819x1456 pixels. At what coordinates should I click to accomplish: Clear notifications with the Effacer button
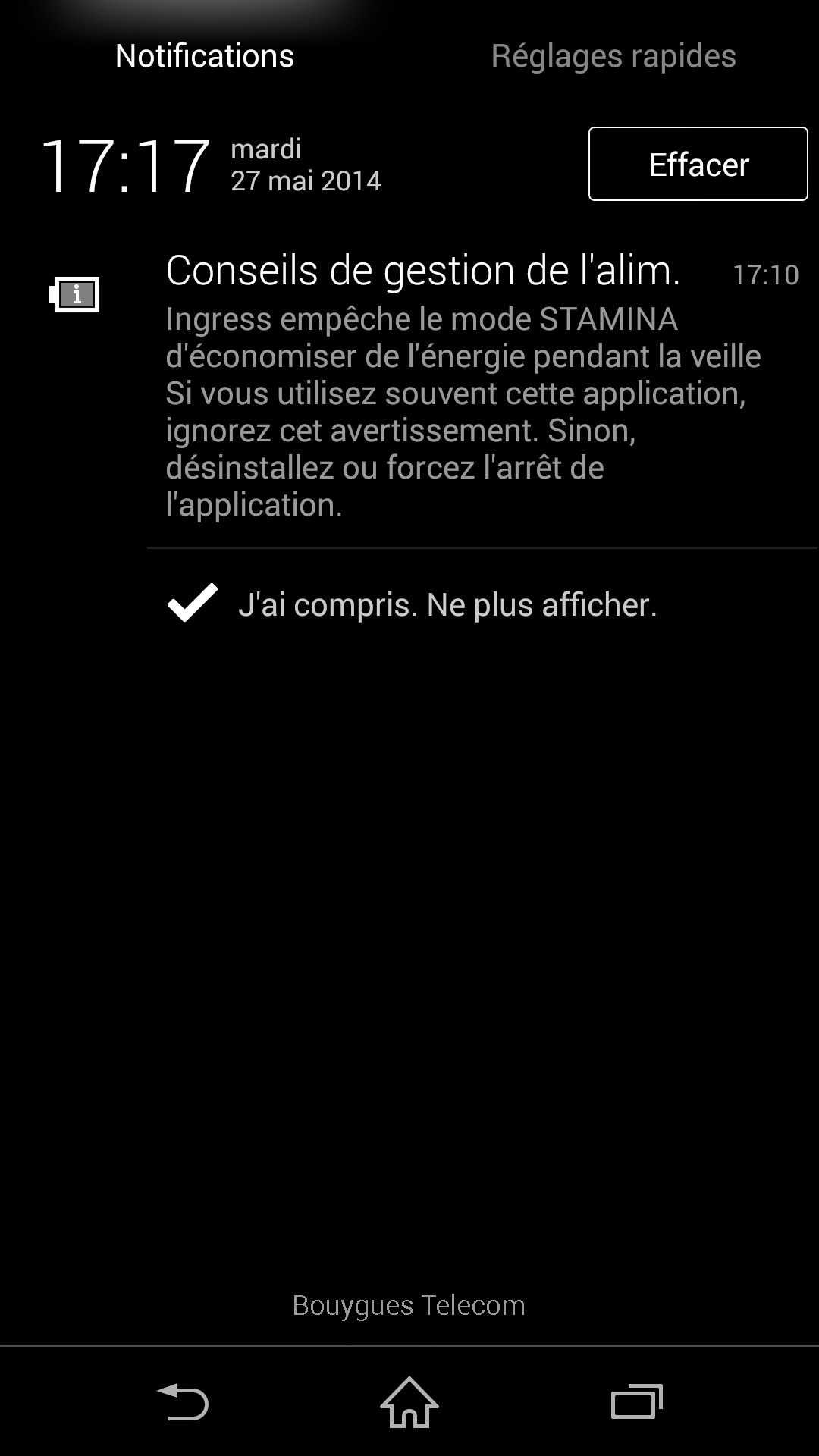[698, 165]
